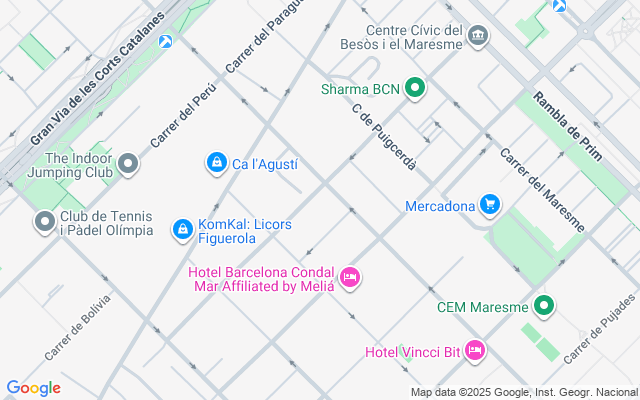Open The Indoor Jumping Club pin
The width and height of the screenshot is (640, 400).
(x=128, y=164)
